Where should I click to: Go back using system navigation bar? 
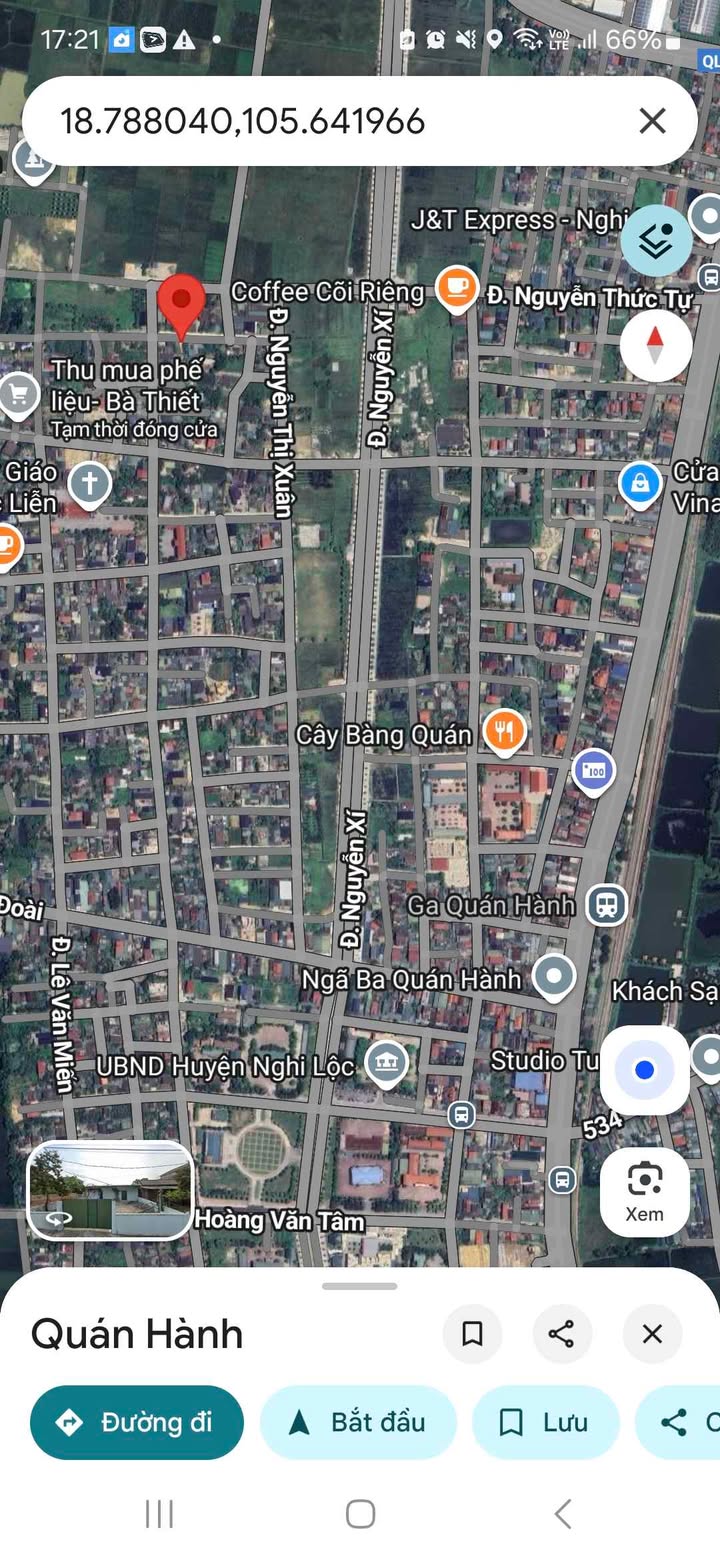point(563,1514)
